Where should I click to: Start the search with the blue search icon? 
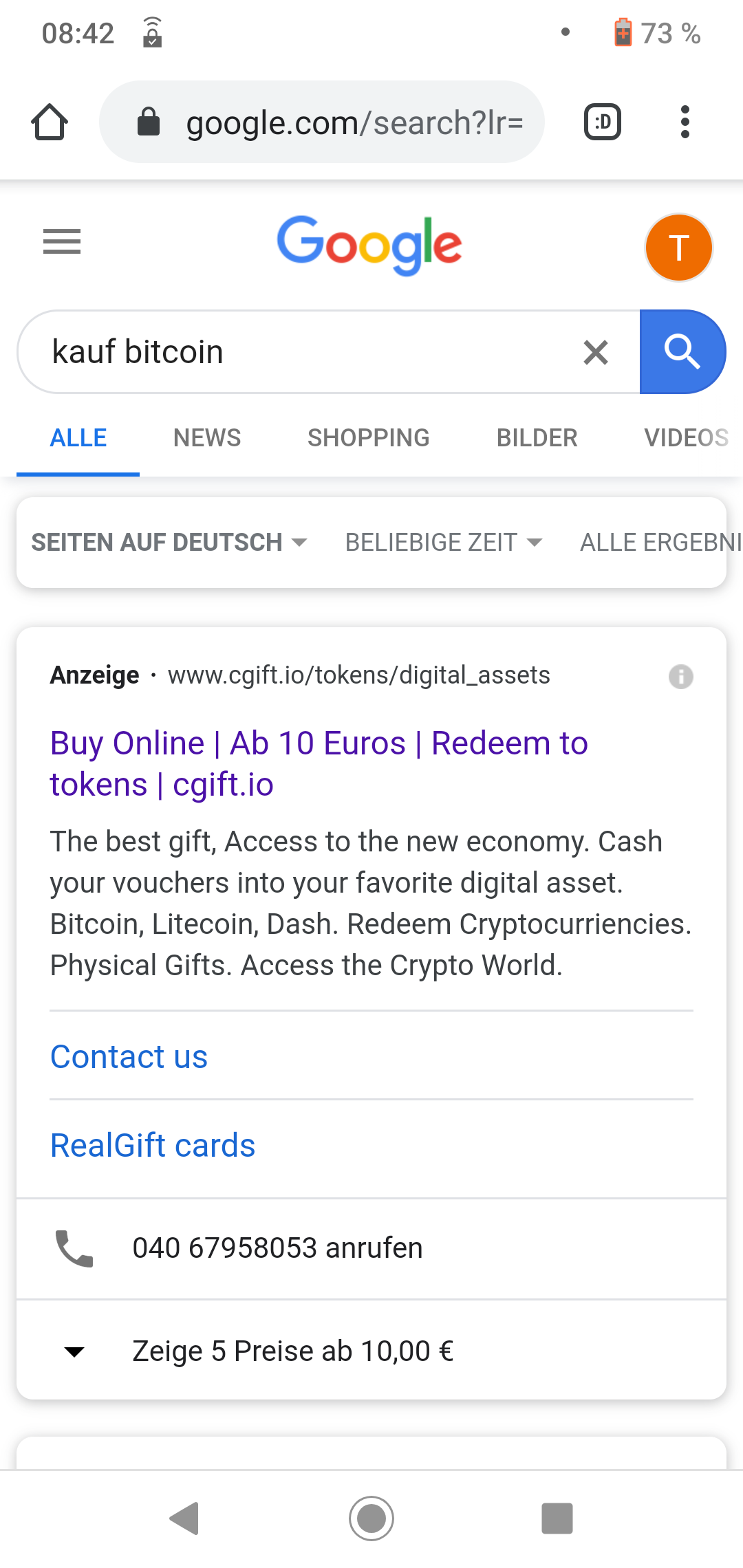pyautogui.click(x=683, y=351)
